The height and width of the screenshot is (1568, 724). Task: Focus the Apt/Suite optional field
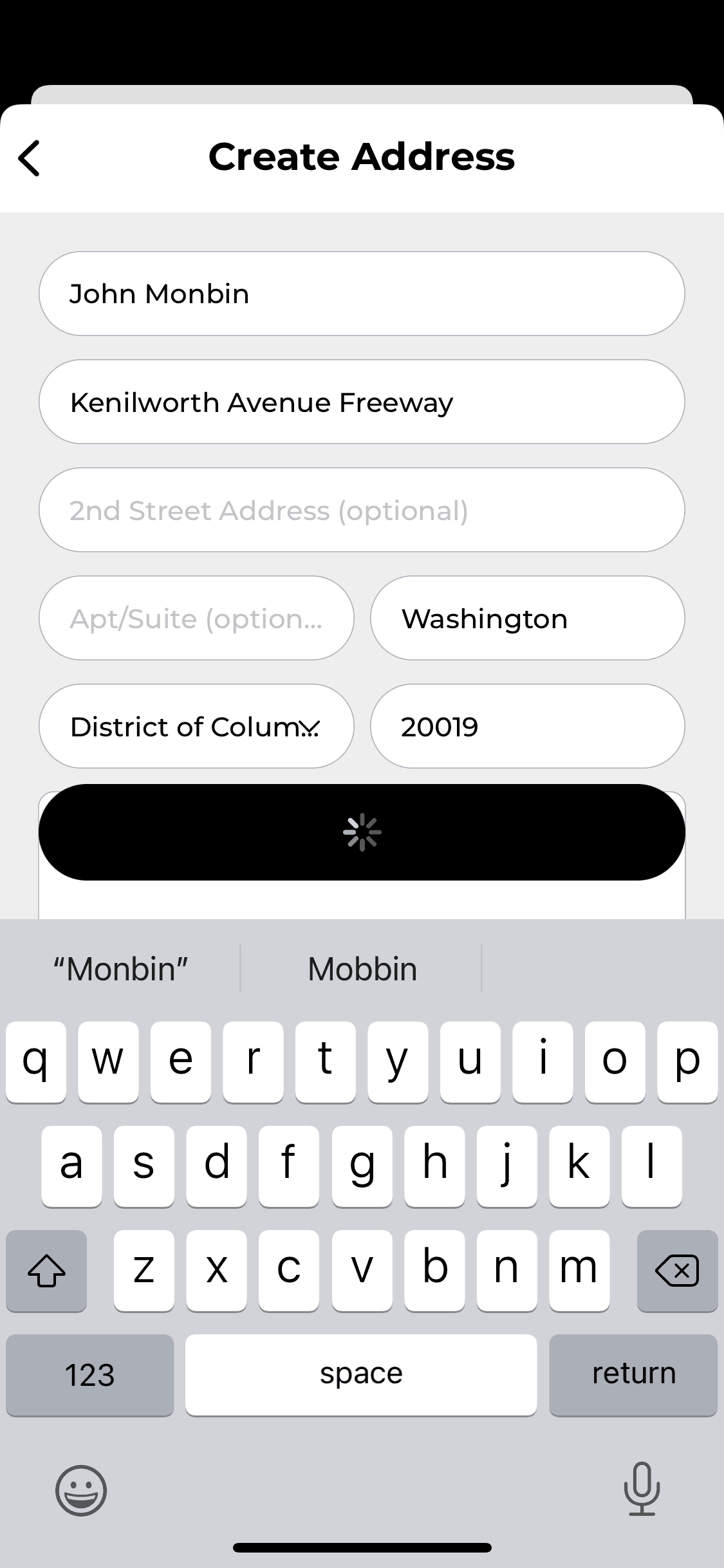coord(196,618)
